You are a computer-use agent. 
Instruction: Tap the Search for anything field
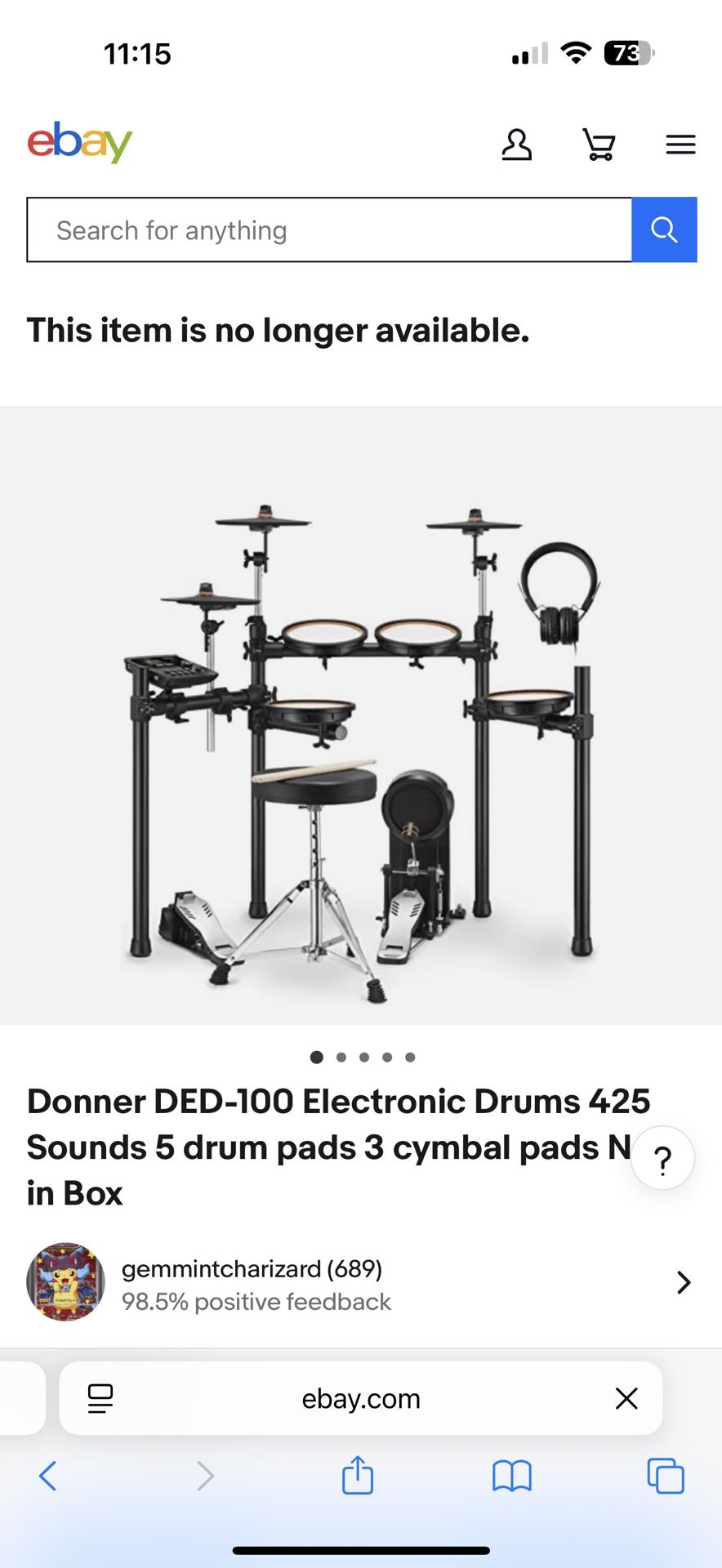pyautogui.click(x=327, y=229)
